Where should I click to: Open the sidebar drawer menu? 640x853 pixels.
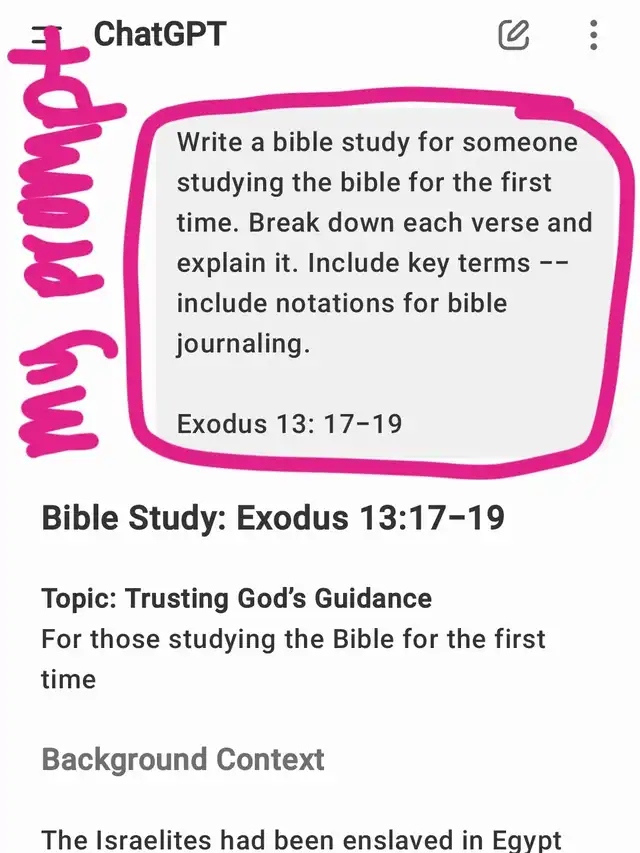41,35
